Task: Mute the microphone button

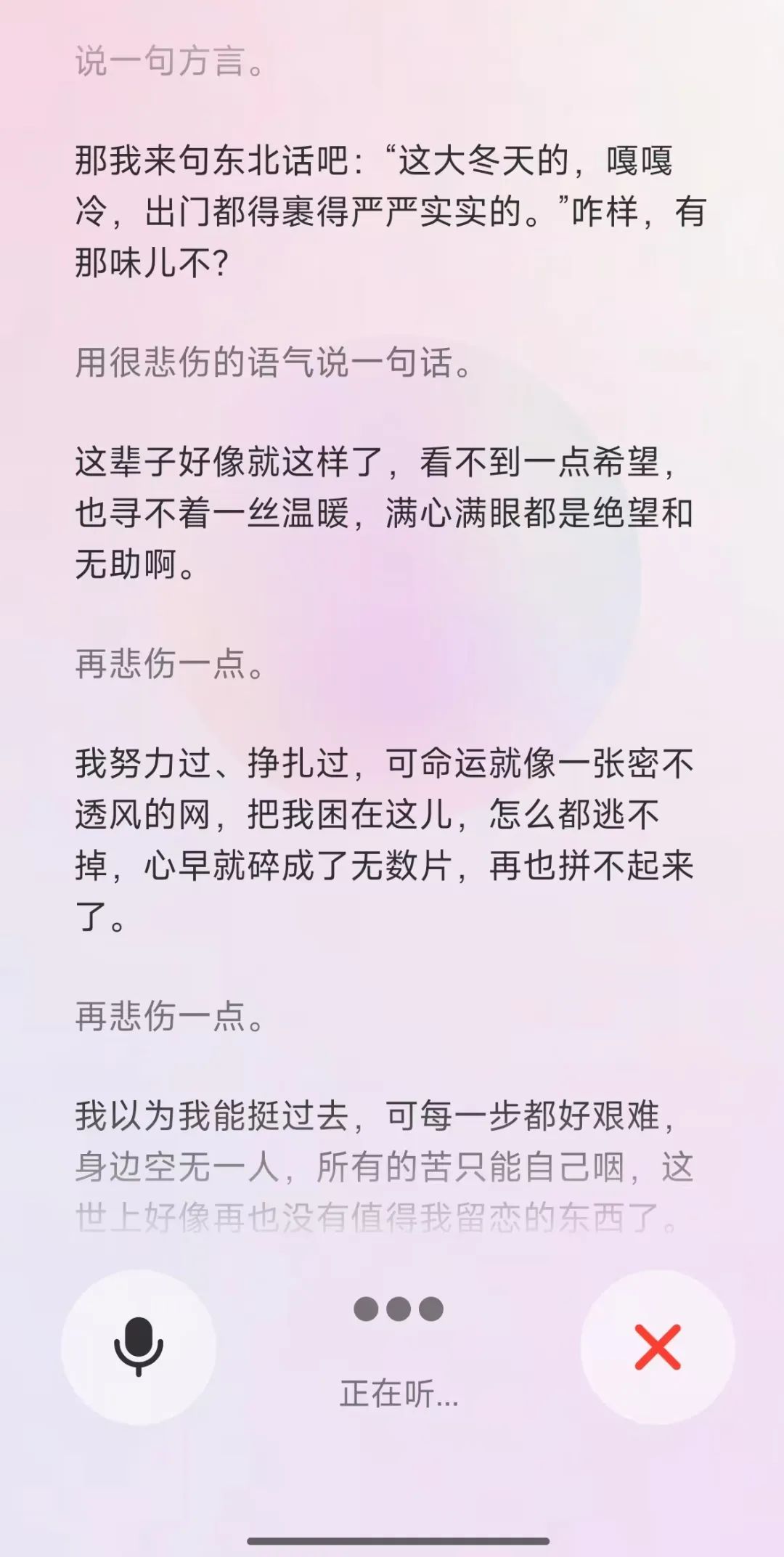Action: 138,1347
